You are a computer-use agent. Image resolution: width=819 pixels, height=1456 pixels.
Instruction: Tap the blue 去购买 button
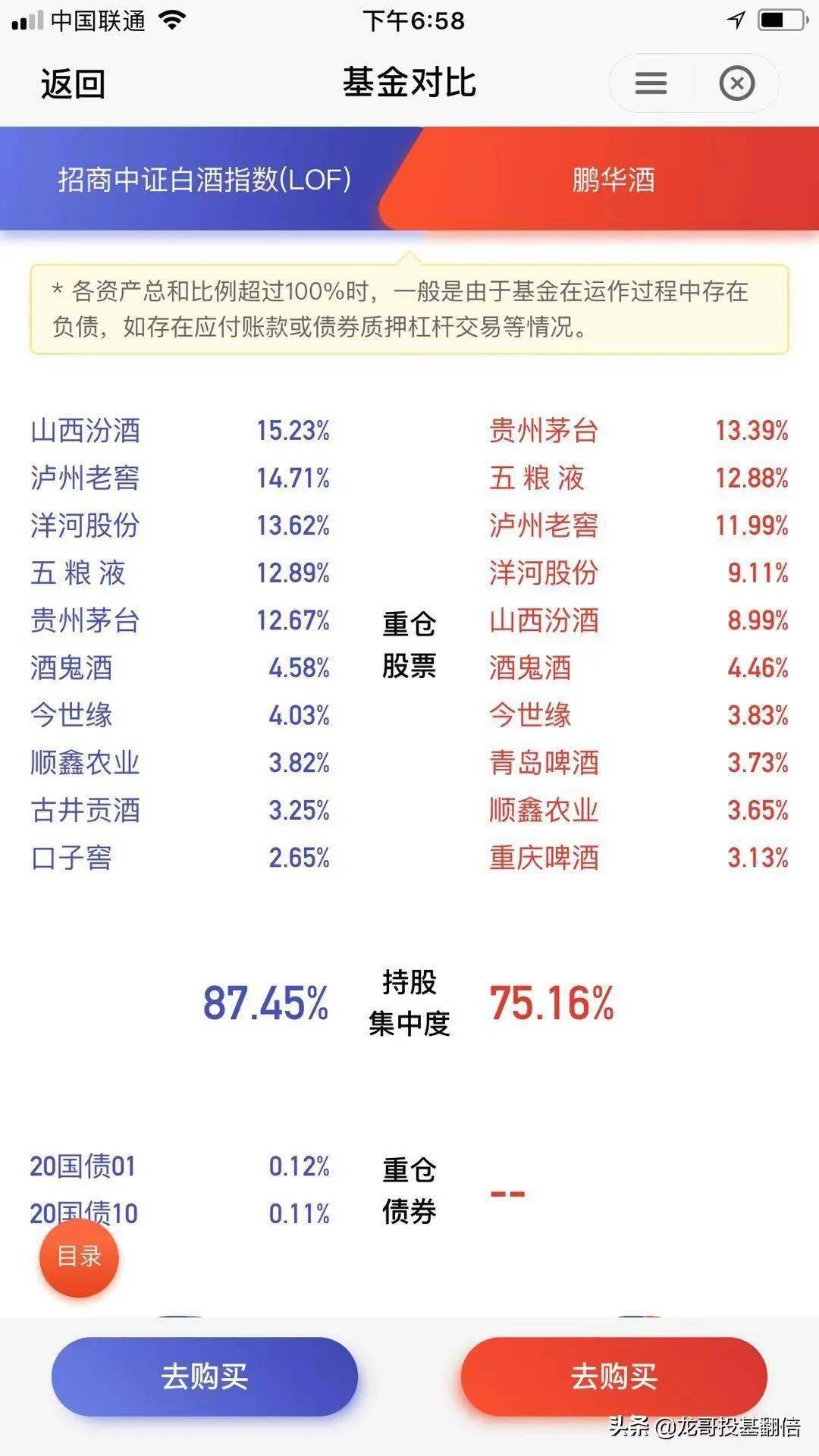[204, 1376]
